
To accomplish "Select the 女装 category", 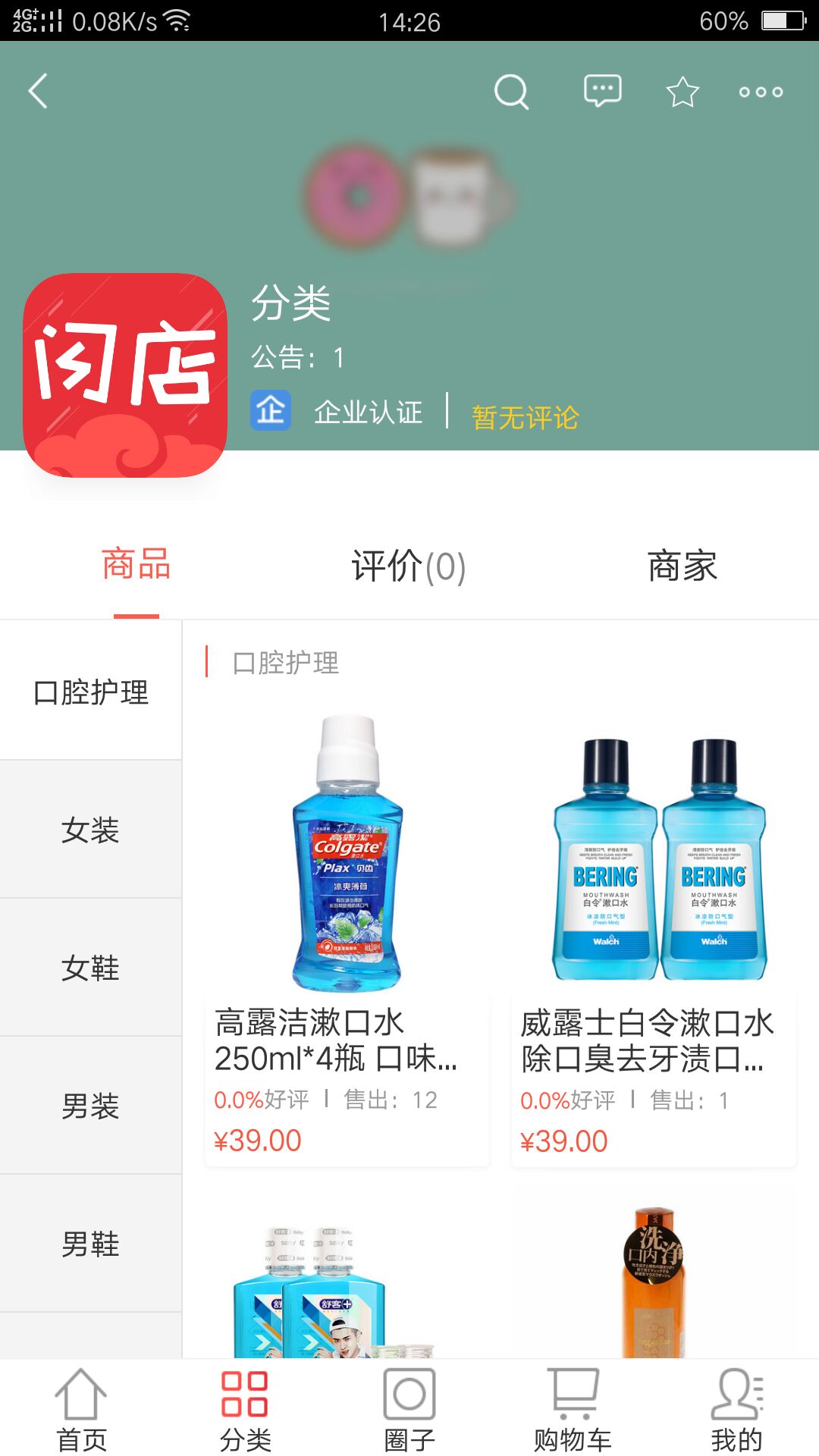I will pyautogui.click(x=91, y=830).
